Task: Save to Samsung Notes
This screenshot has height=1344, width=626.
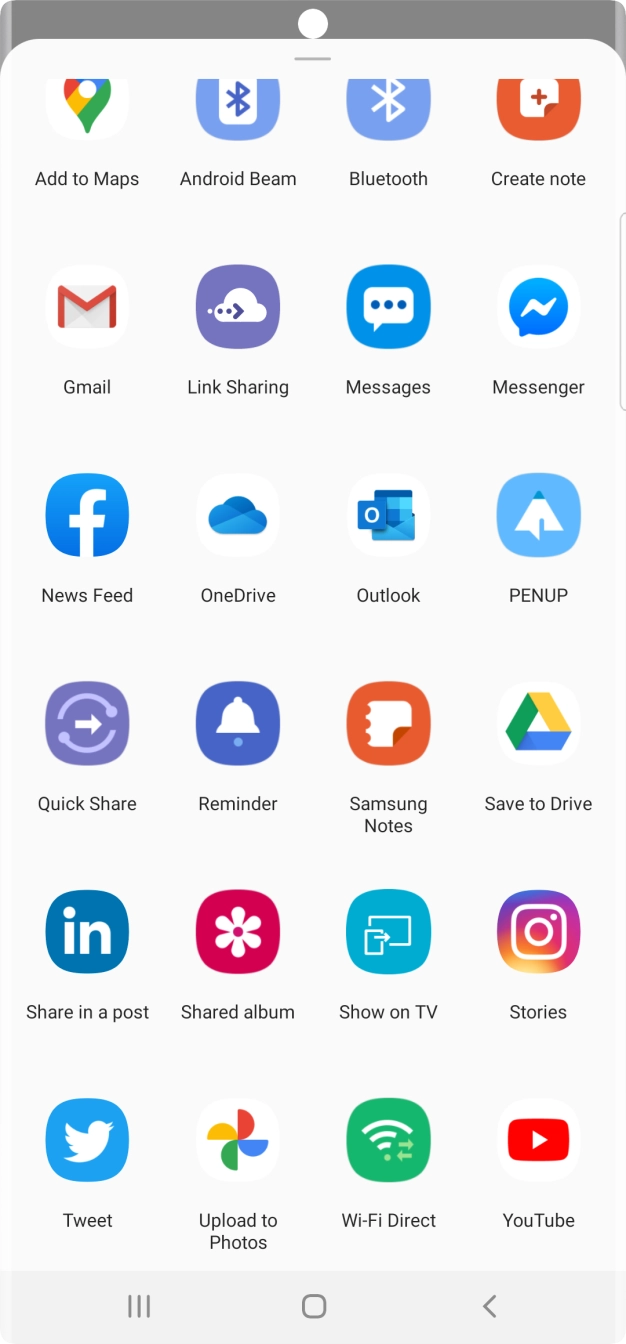Action: click(x=388, y=723)
